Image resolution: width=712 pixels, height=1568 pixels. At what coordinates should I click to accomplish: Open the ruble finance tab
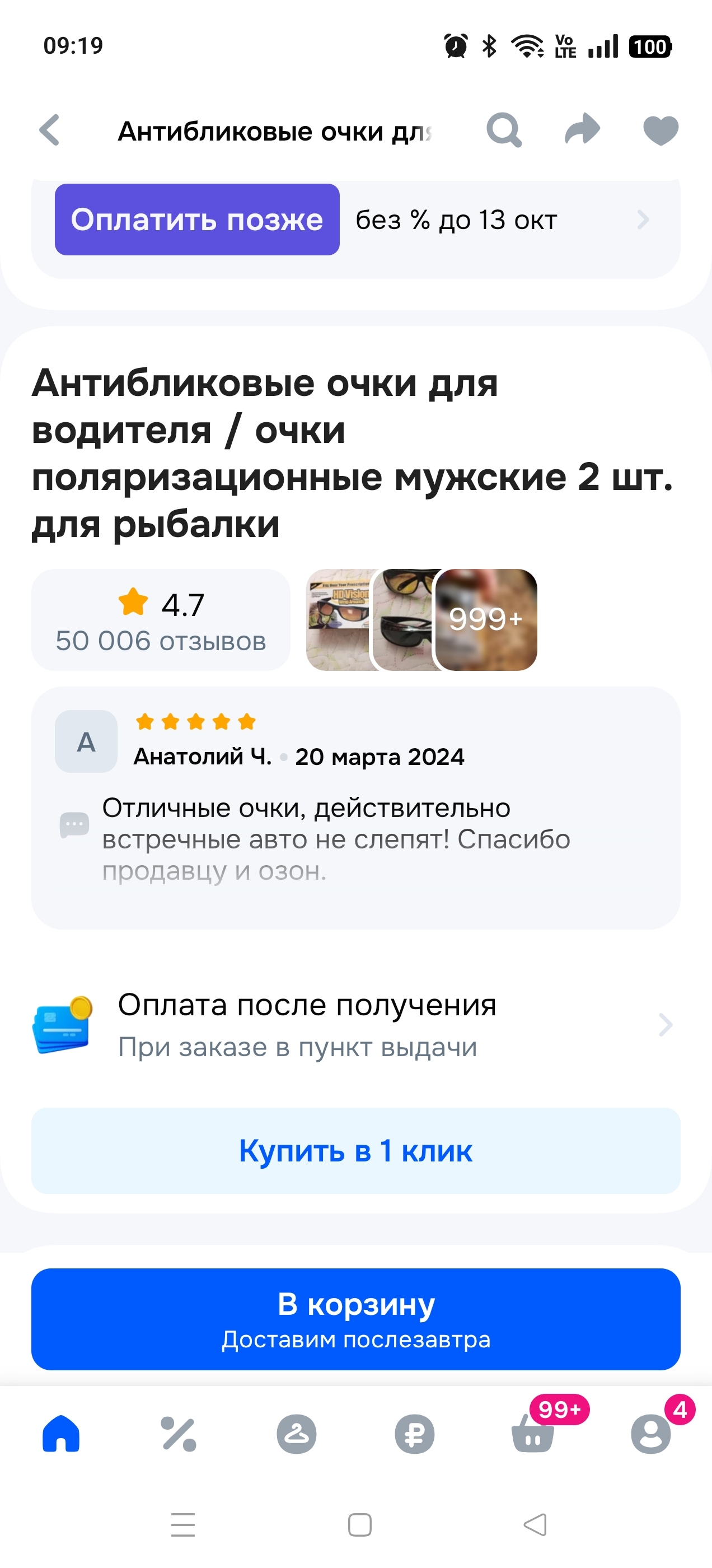click(414, 1434)
